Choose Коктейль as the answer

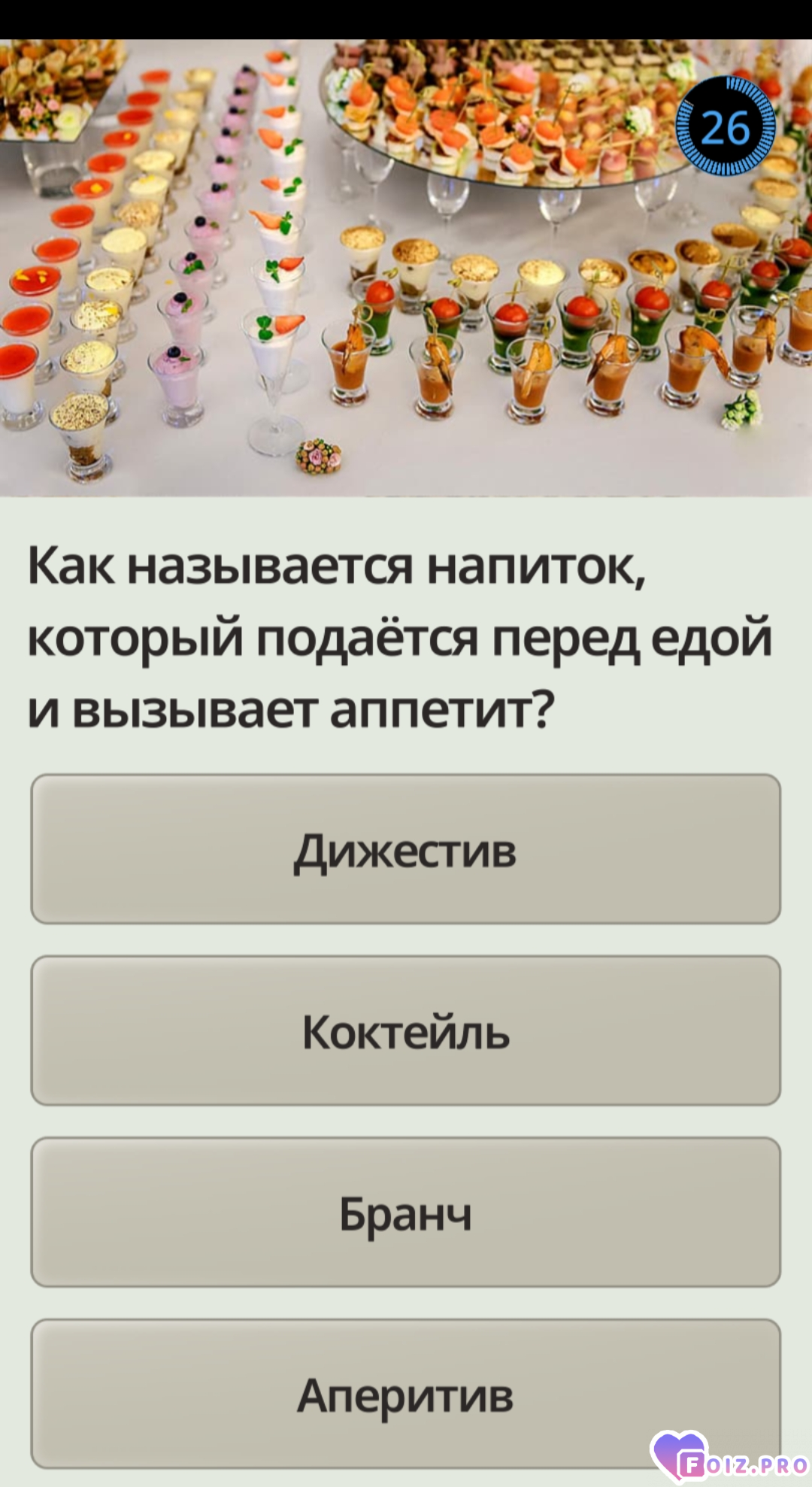(x=405, y=1030)
